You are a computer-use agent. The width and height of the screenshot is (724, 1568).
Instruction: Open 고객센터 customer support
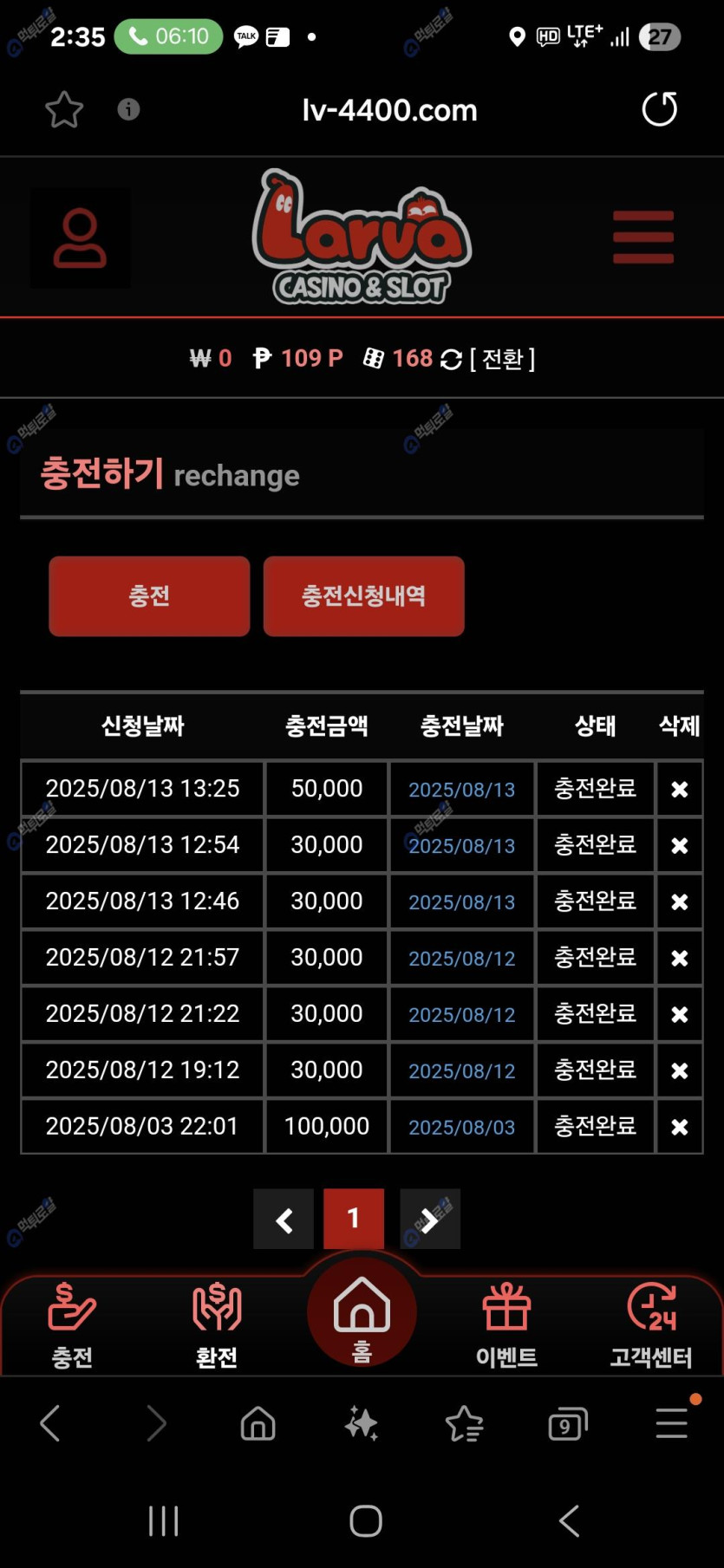(651, 1324)
